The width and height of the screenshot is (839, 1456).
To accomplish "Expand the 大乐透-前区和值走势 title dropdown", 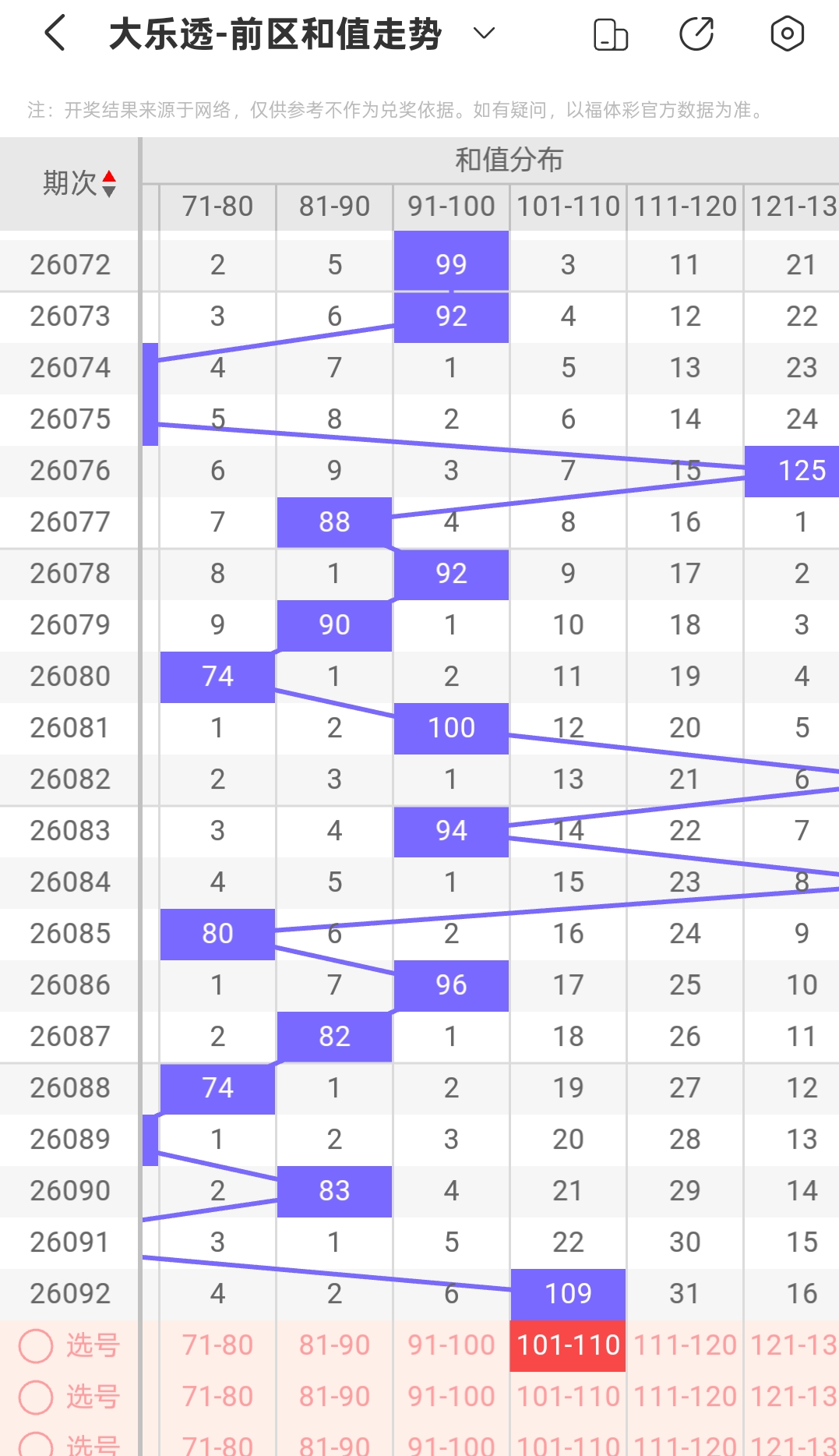I will pyautogui.click(x=484, y=33).
